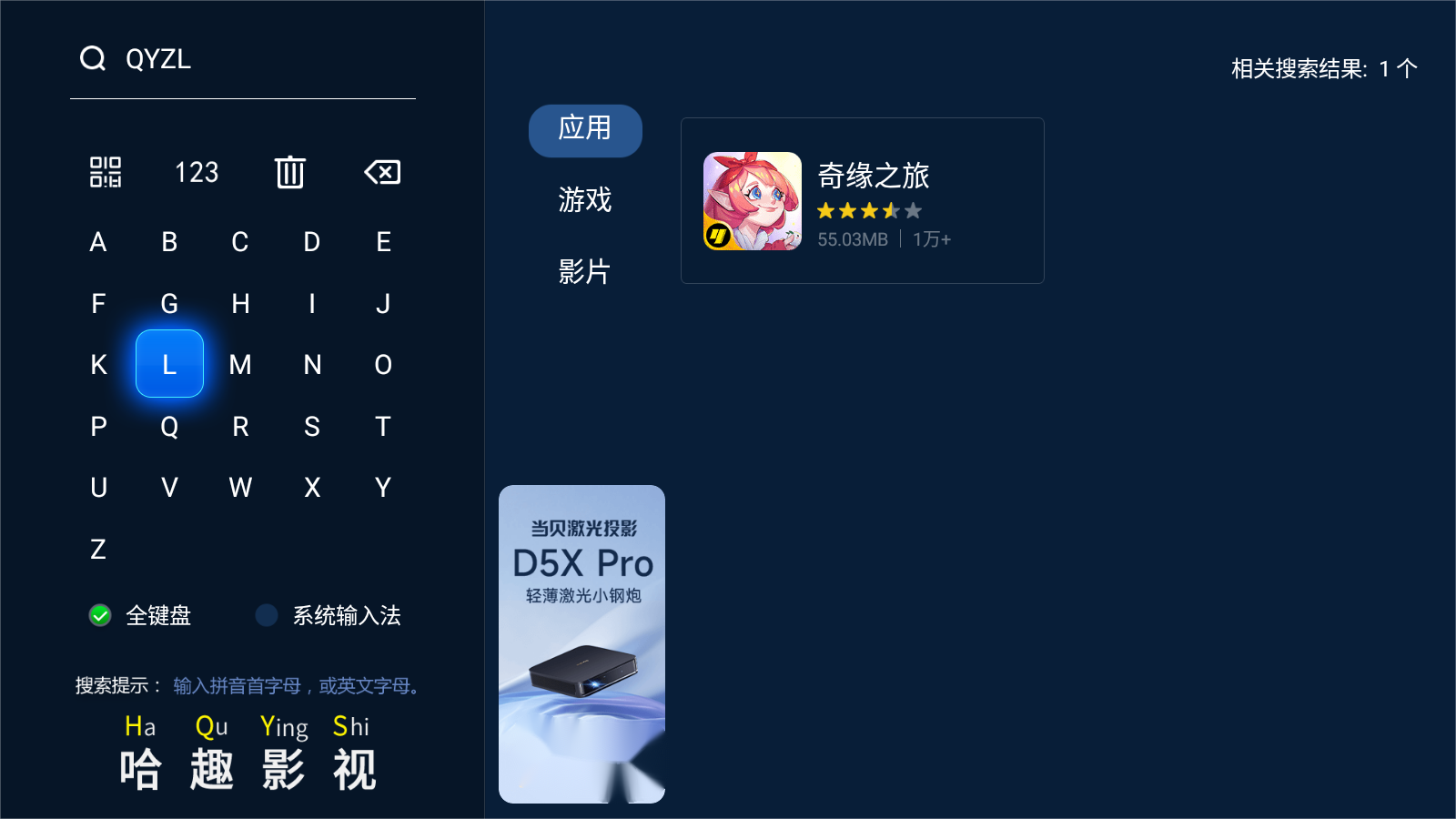1456x819 pixels.
Task: Open the D5X Pro projector banner
Action: (x=581, y=643)
